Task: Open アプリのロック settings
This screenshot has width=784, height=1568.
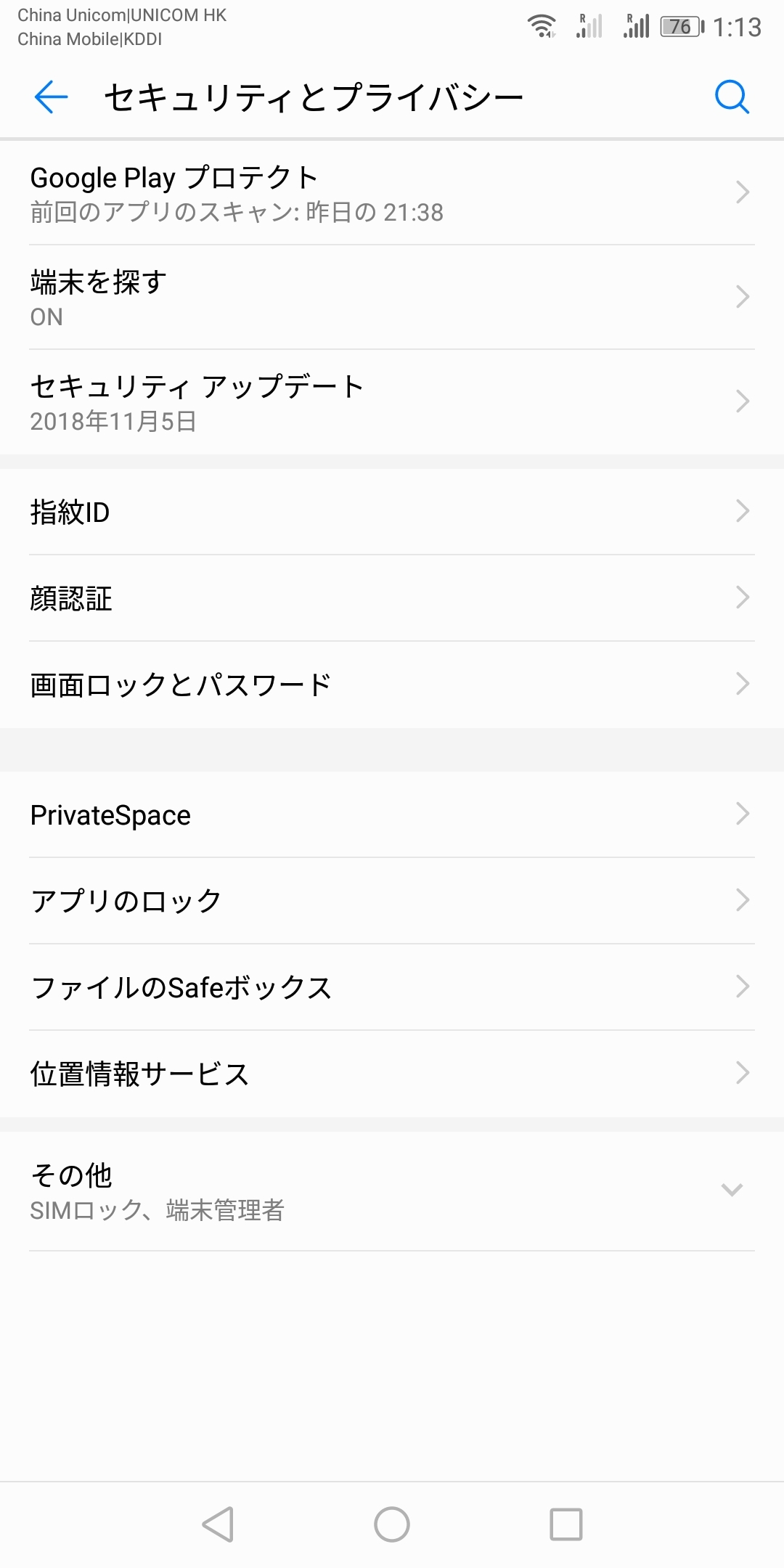Action: coord(392,901)
